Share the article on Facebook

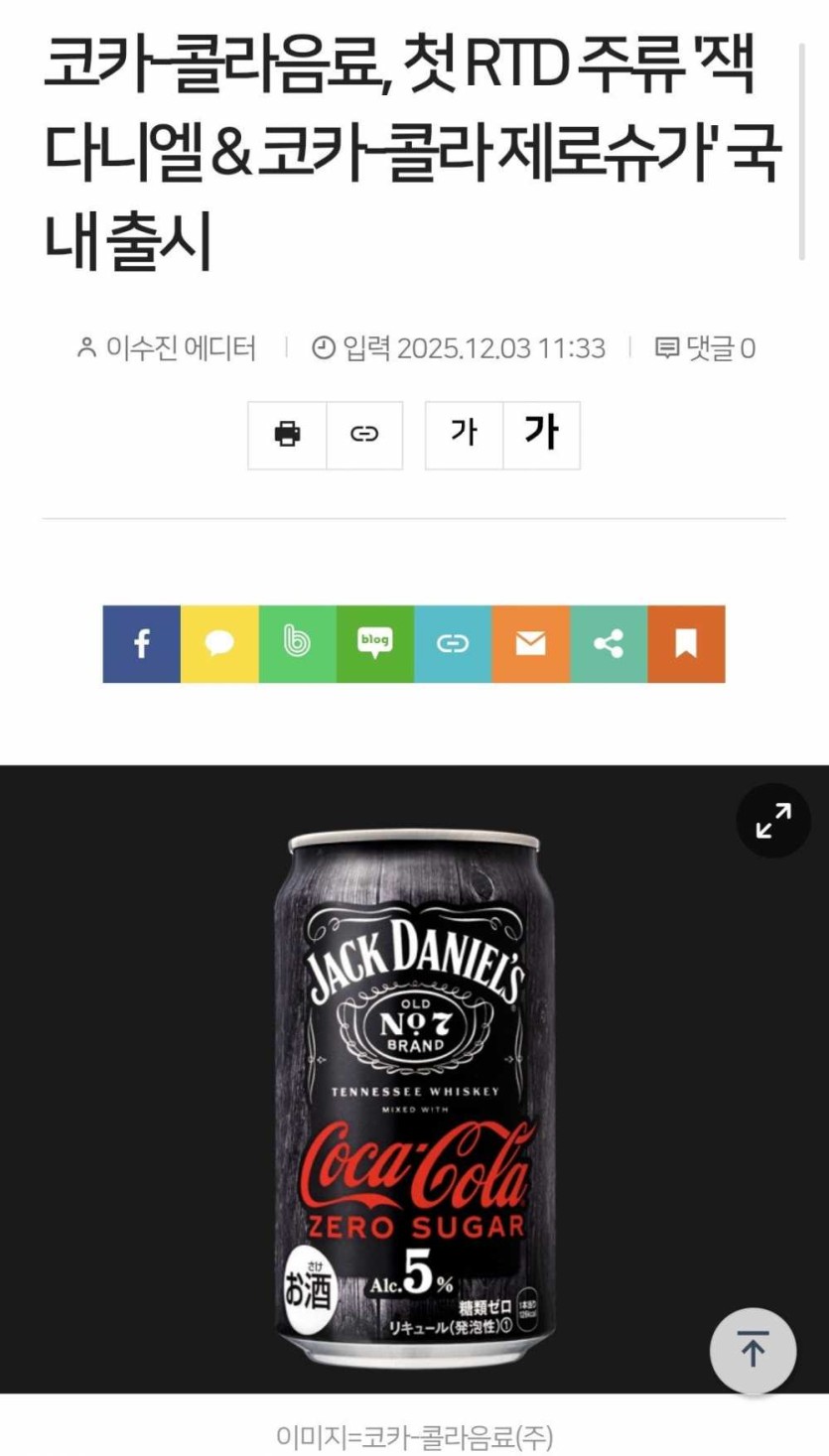pos(142,644)
